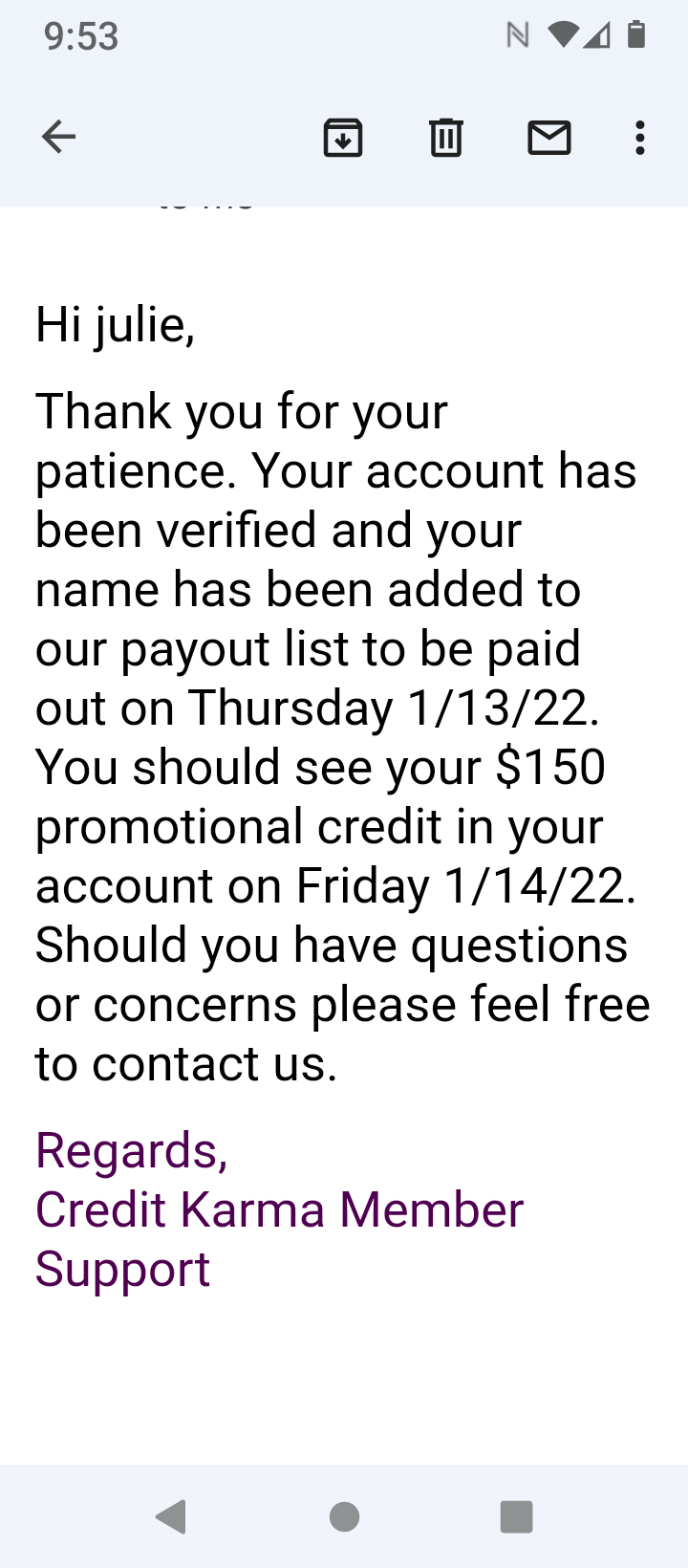Tap 'Credit Karma Member Support' in the signature
Image resolution: width=688 pixels, height=1568 pixels.
click(x=279, y=1209)
